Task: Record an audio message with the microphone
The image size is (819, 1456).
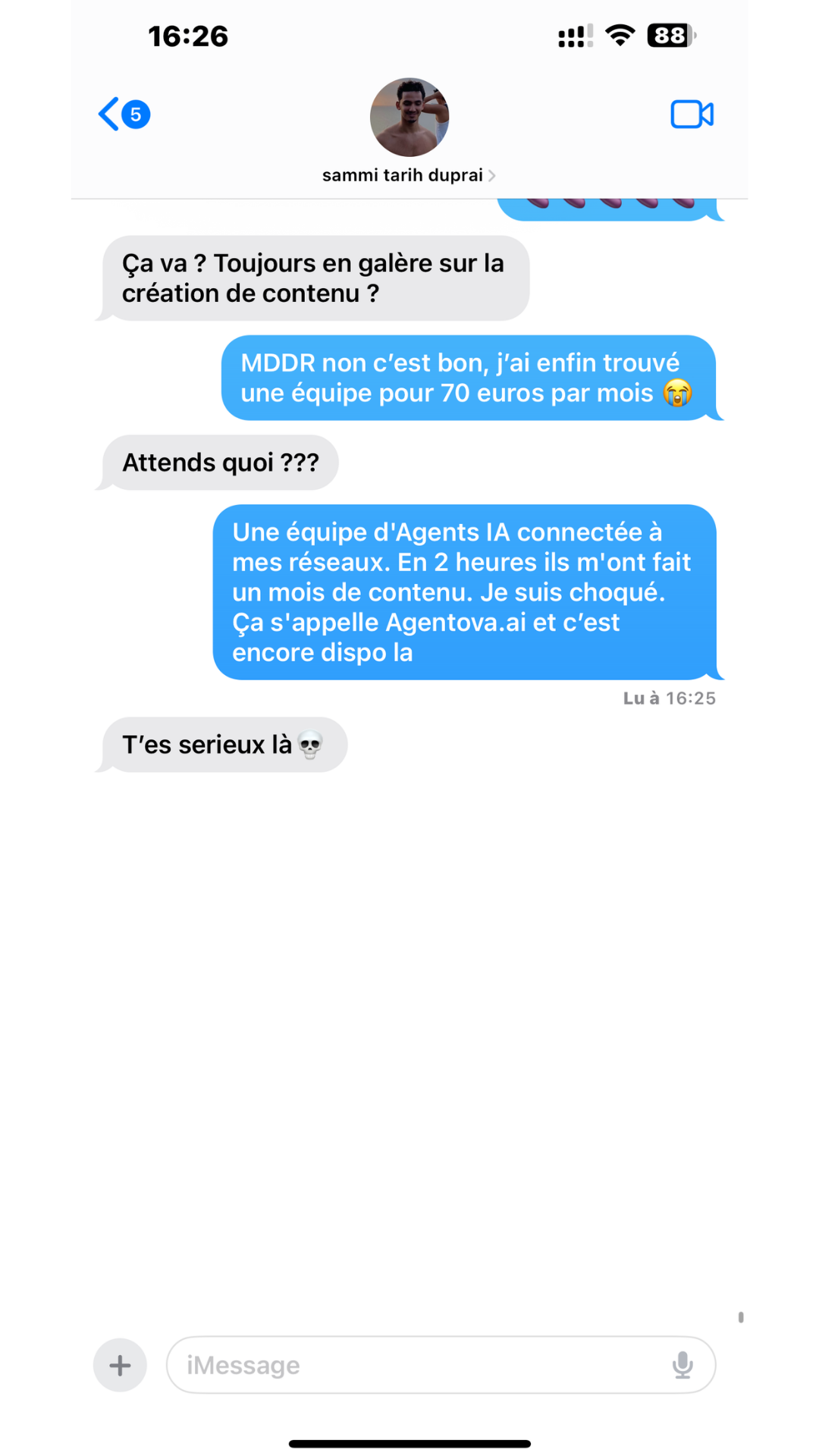Action: coord(682,1365)
